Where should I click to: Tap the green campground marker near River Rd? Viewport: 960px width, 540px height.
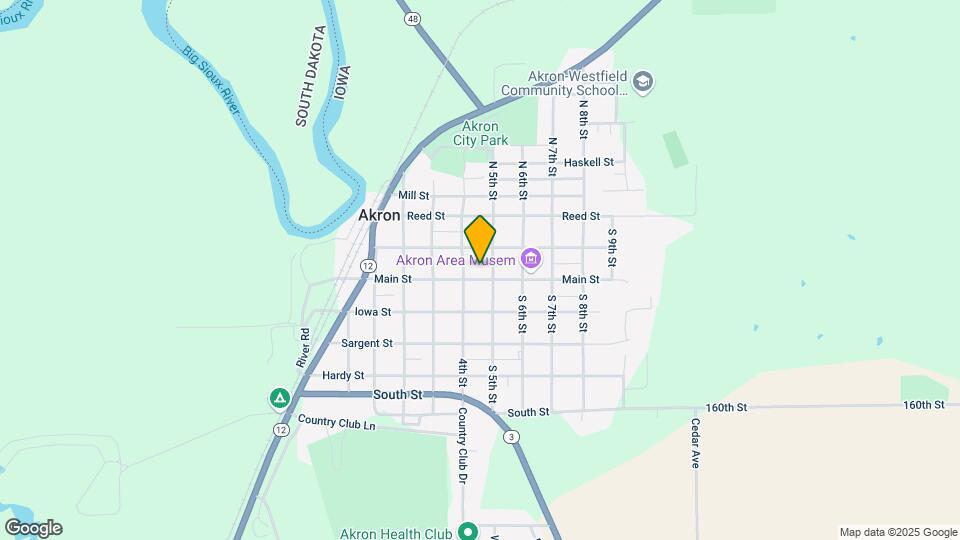tap(280, 399)
